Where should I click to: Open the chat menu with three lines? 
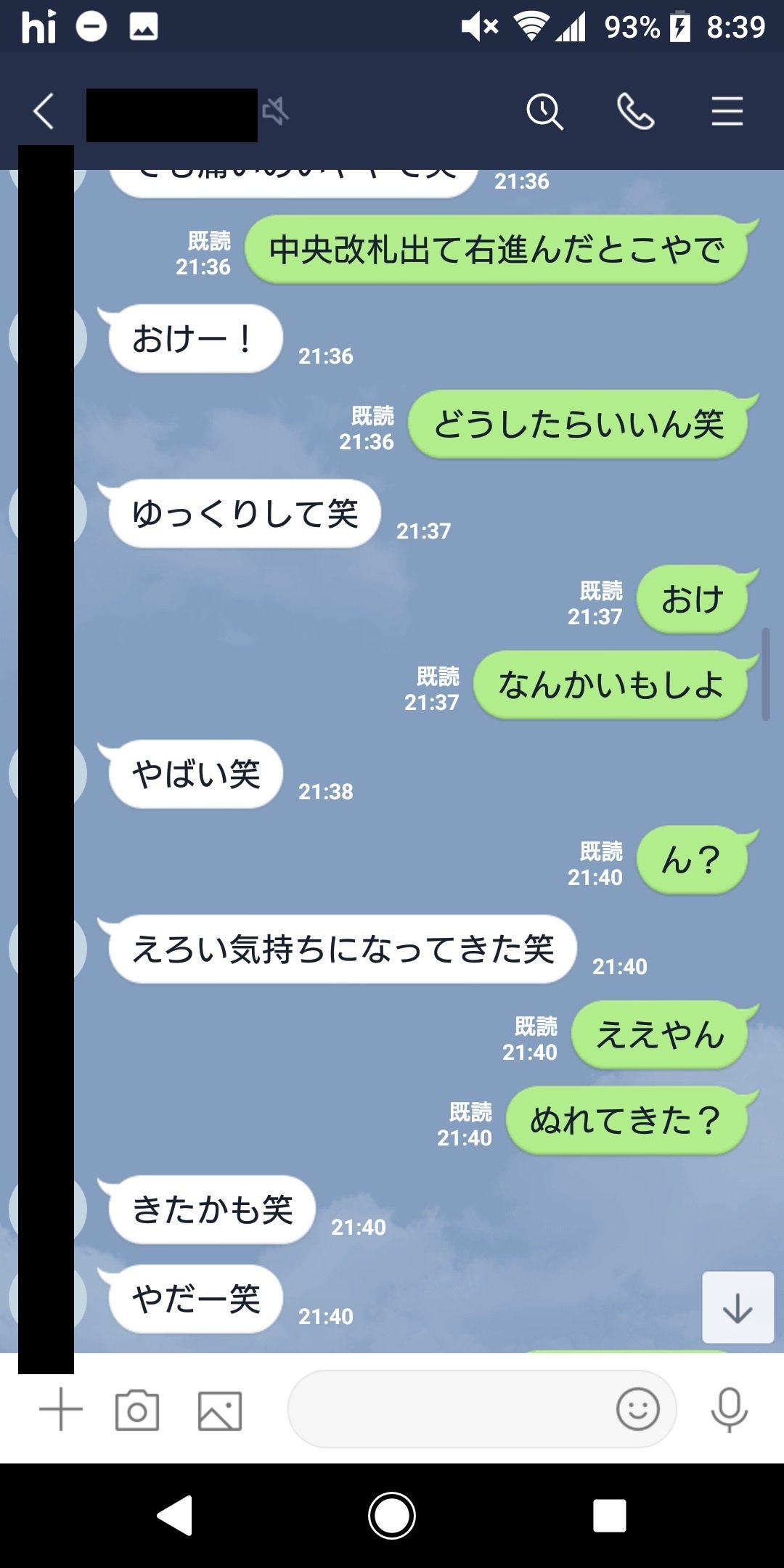coord(727,112)
